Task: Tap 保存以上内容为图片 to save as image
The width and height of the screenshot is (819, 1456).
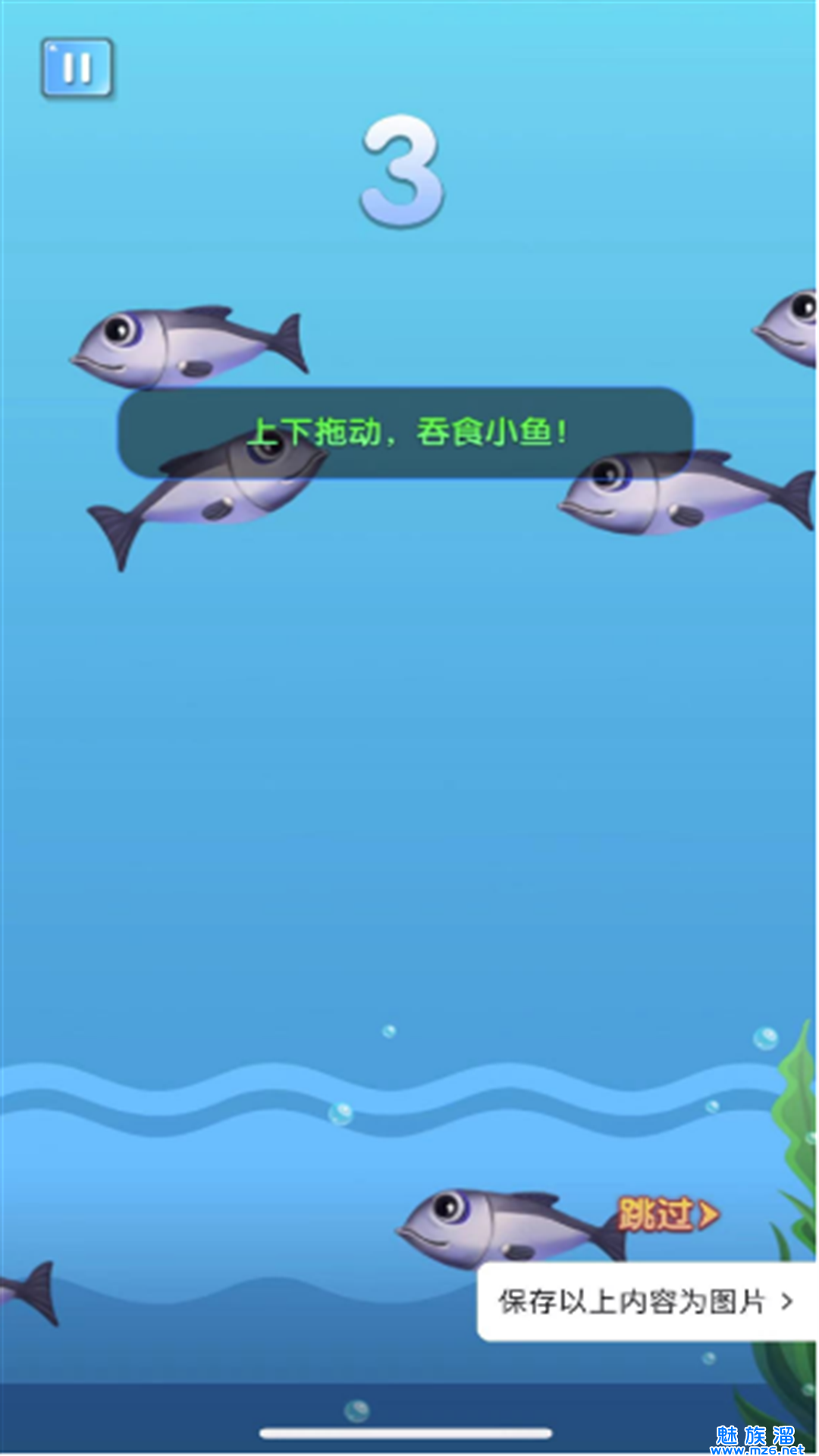Action: (x=645, y=1302)
